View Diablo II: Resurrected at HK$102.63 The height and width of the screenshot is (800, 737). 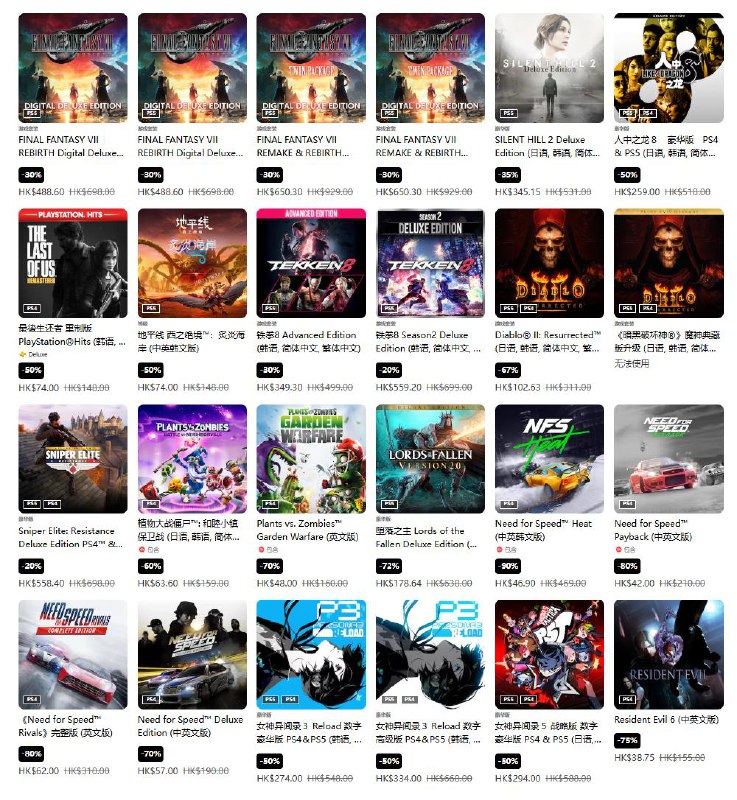tap(549, 262)
